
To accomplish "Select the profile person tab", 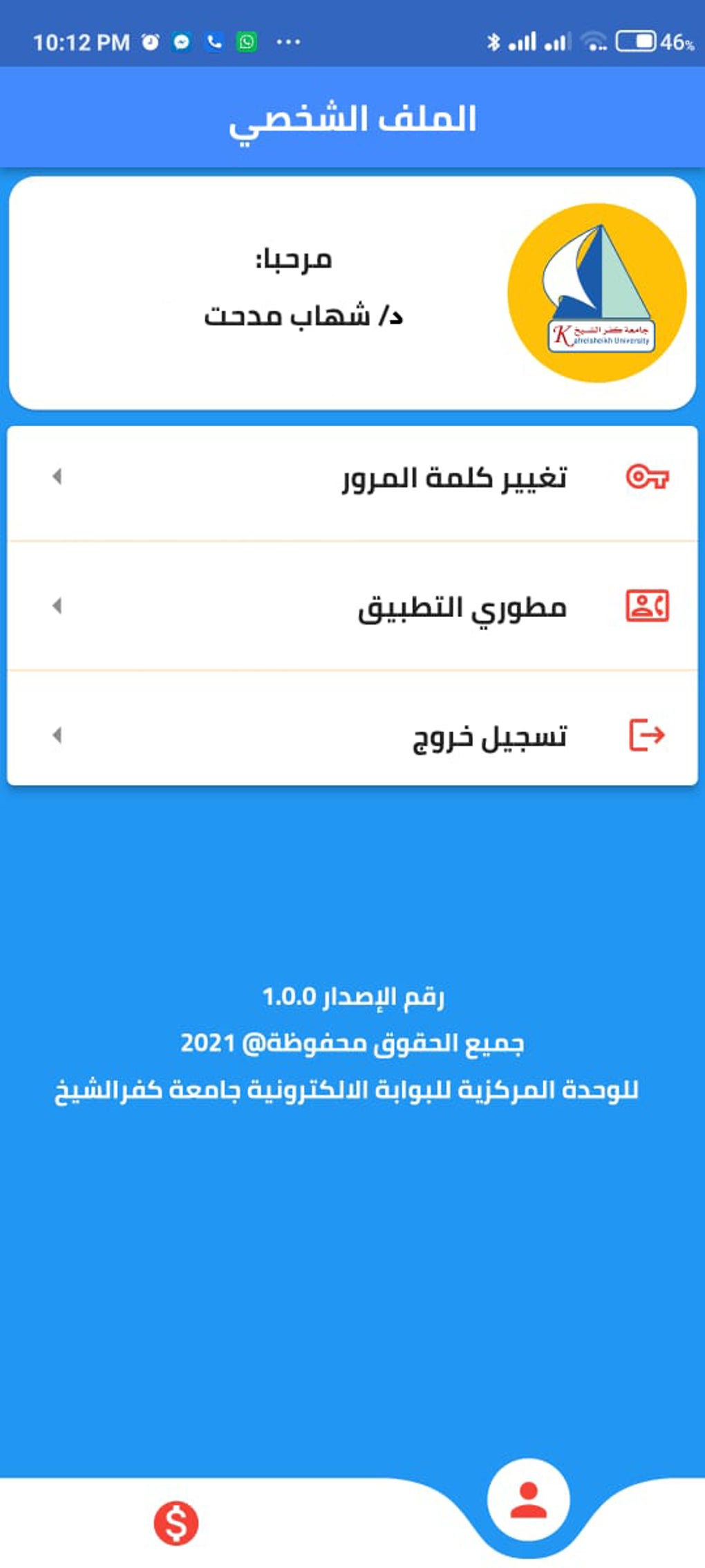I will coord(529,1501).
